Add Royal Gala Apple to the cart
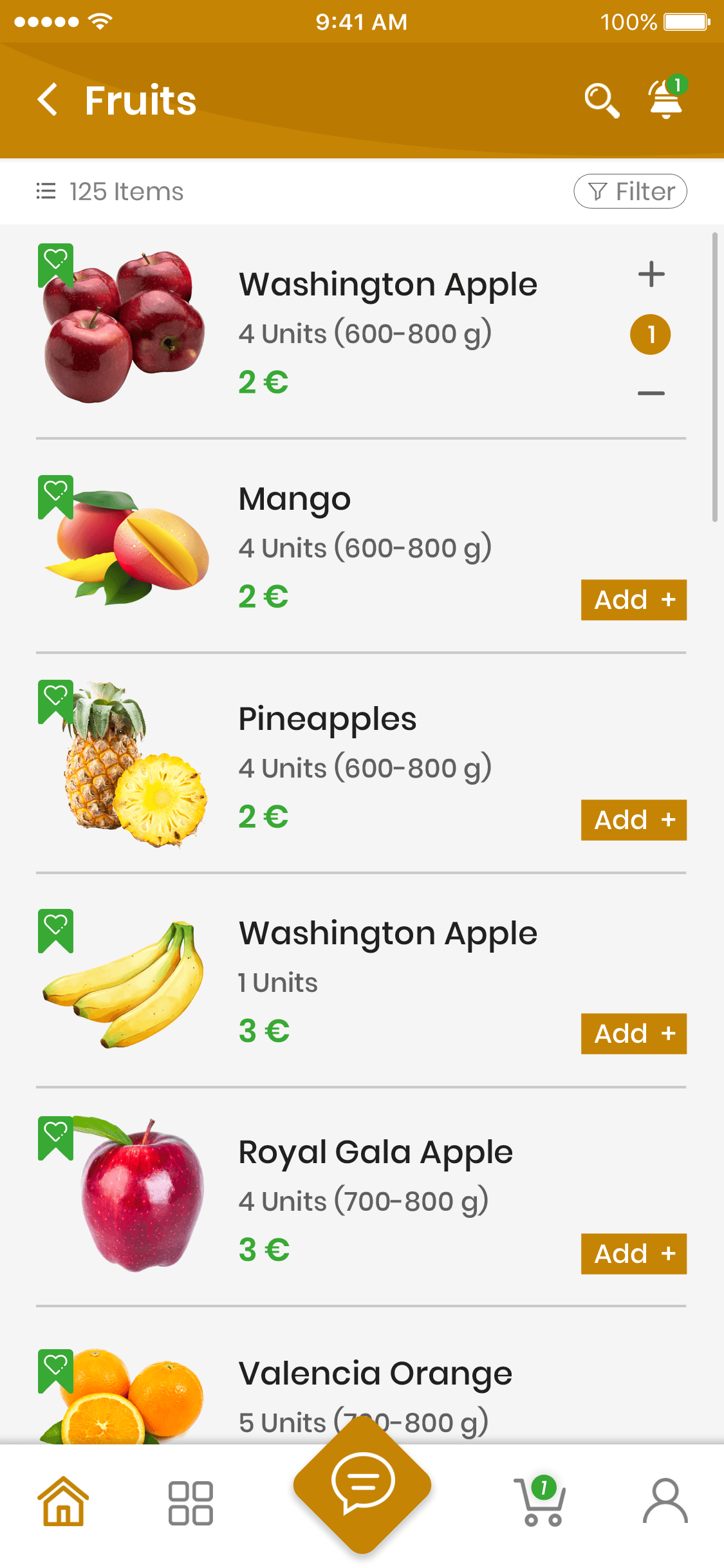The height and width of the screenshot is (1568, 724). [x=633, y=1254]
